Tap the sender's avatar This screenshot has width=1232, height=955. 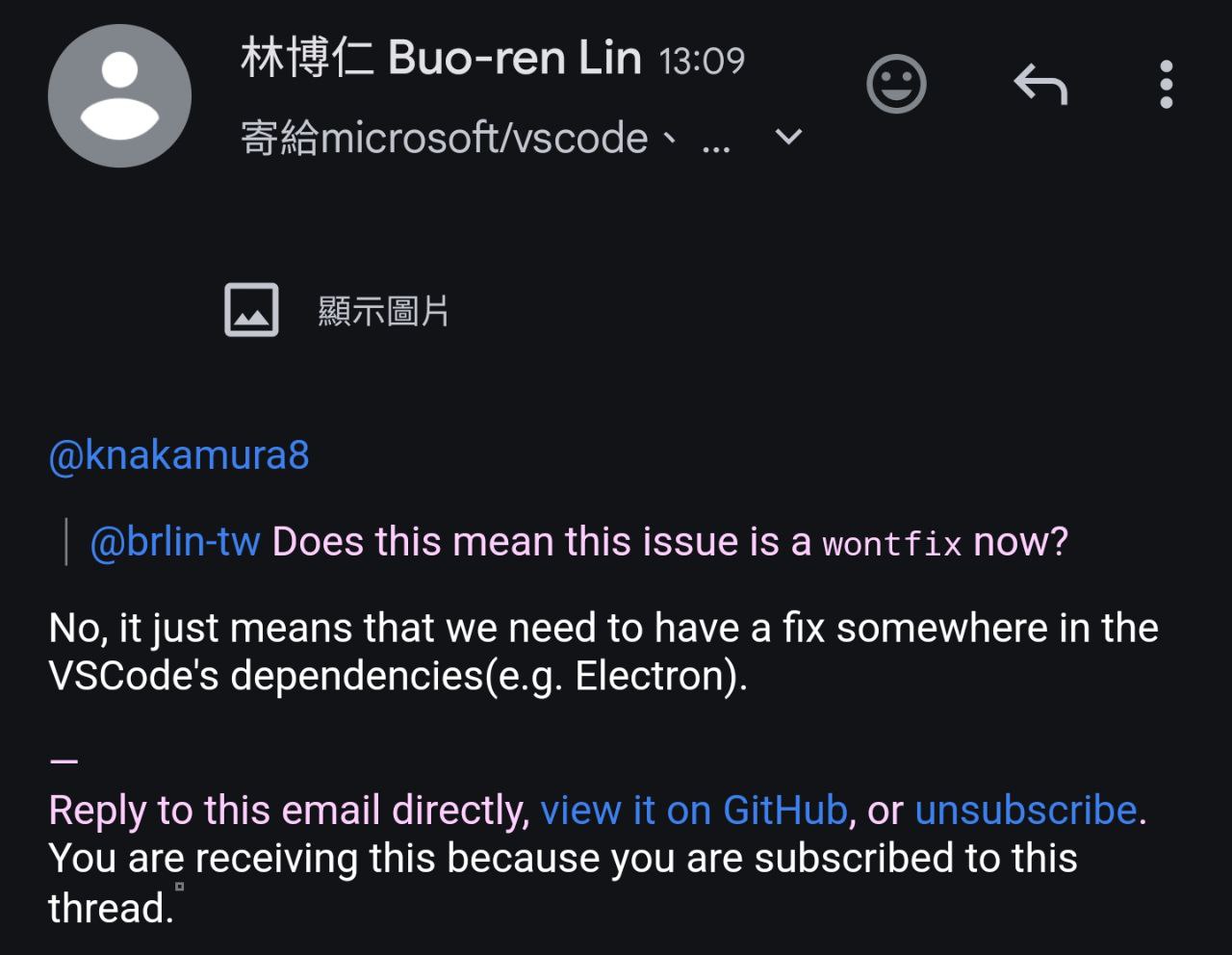(119, 96)
